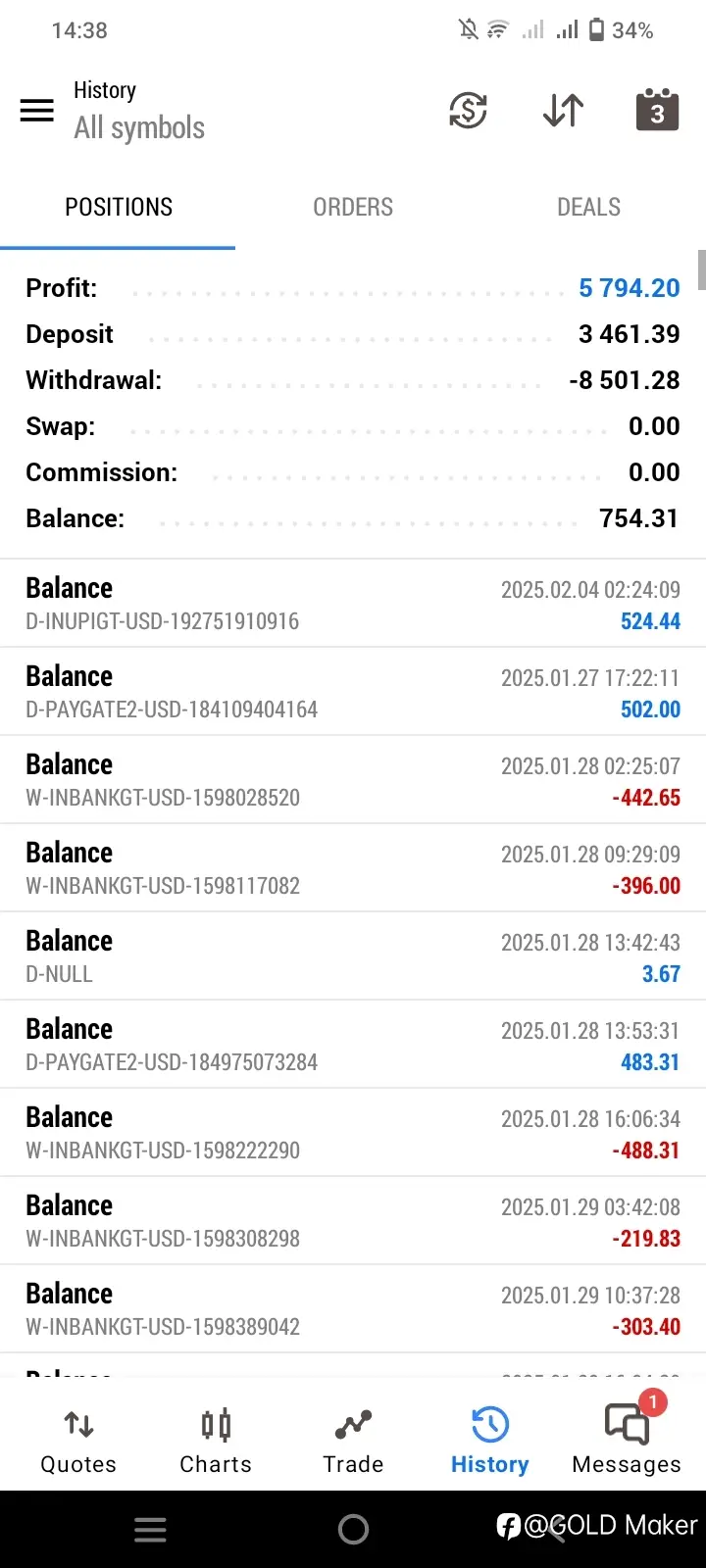Open the hamburger drawer menu
Image resolution: width=706 pixels, height=1568 pixels.
coord(37,110)
